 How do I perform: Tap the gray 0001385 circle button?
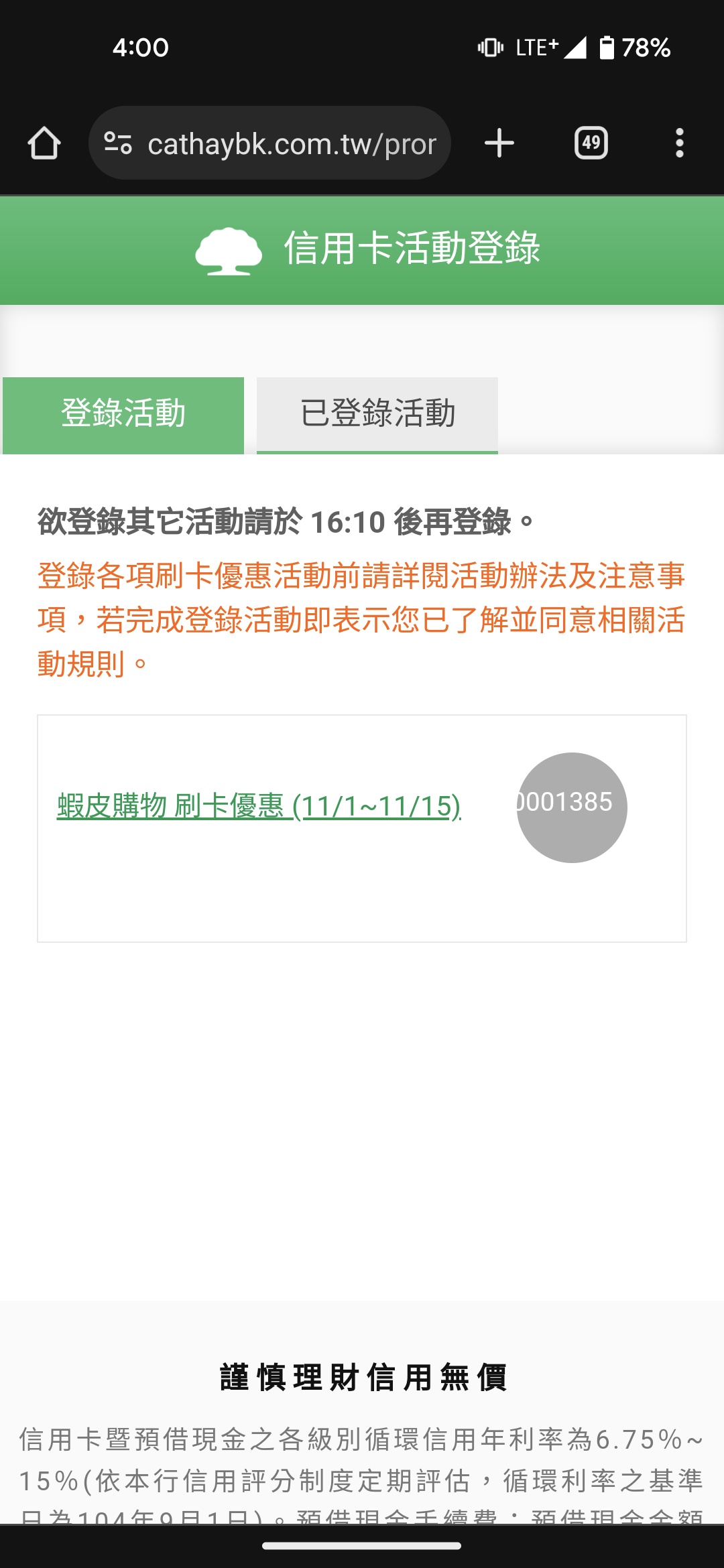click(572, 807)
